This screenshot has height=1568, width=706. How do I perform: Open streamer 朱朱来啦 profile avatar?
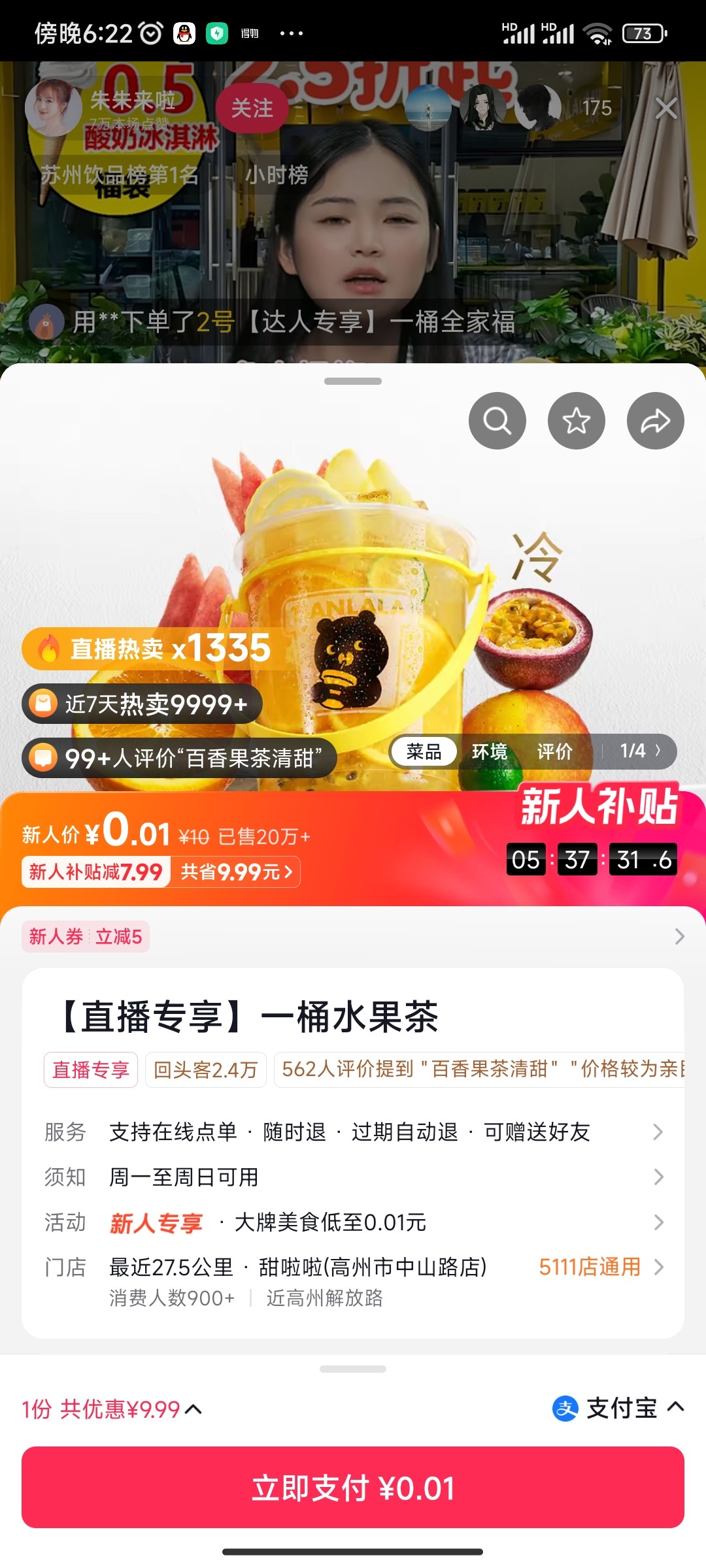click(x=52, y=107)
